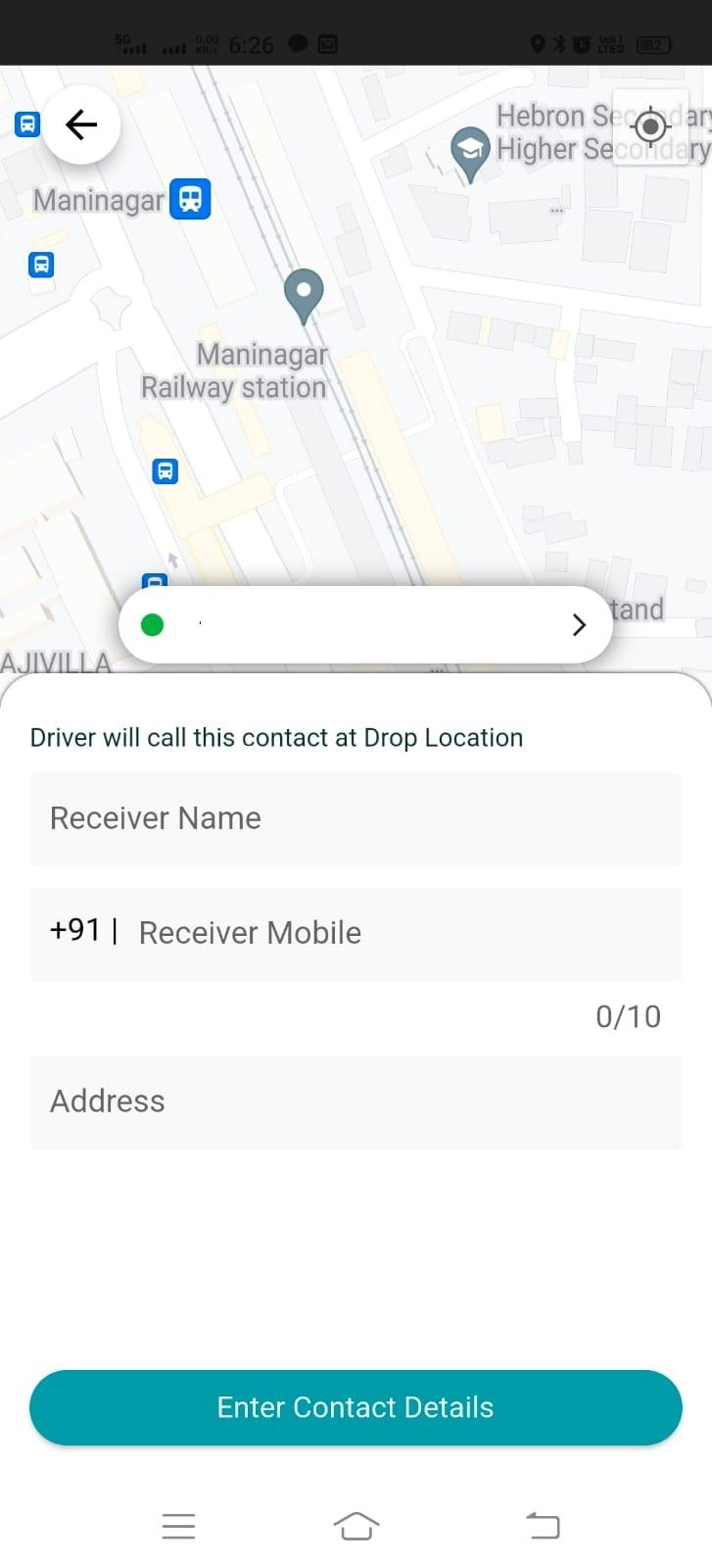Tap the Receiver Mobile number field

356,934
